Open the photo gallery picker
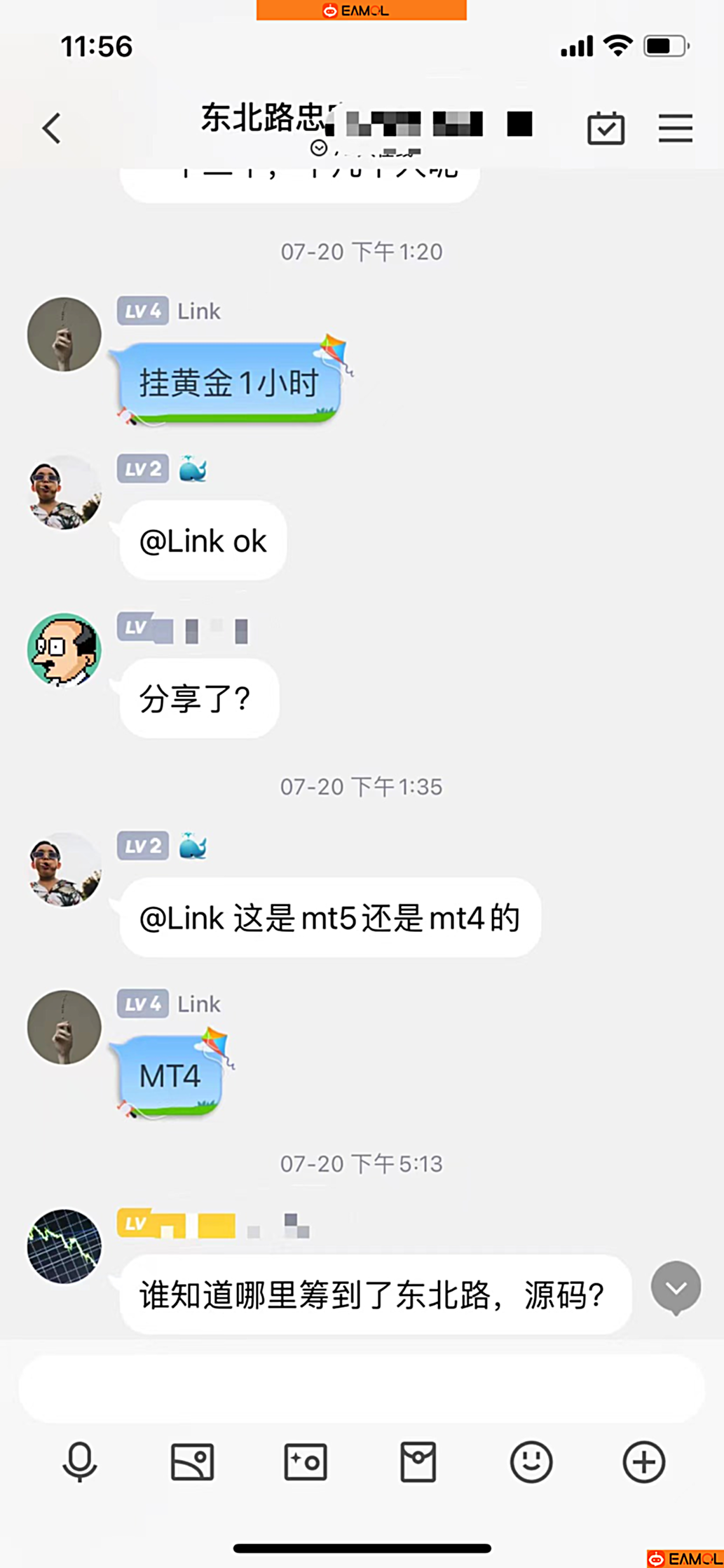 pos(192,1462)
